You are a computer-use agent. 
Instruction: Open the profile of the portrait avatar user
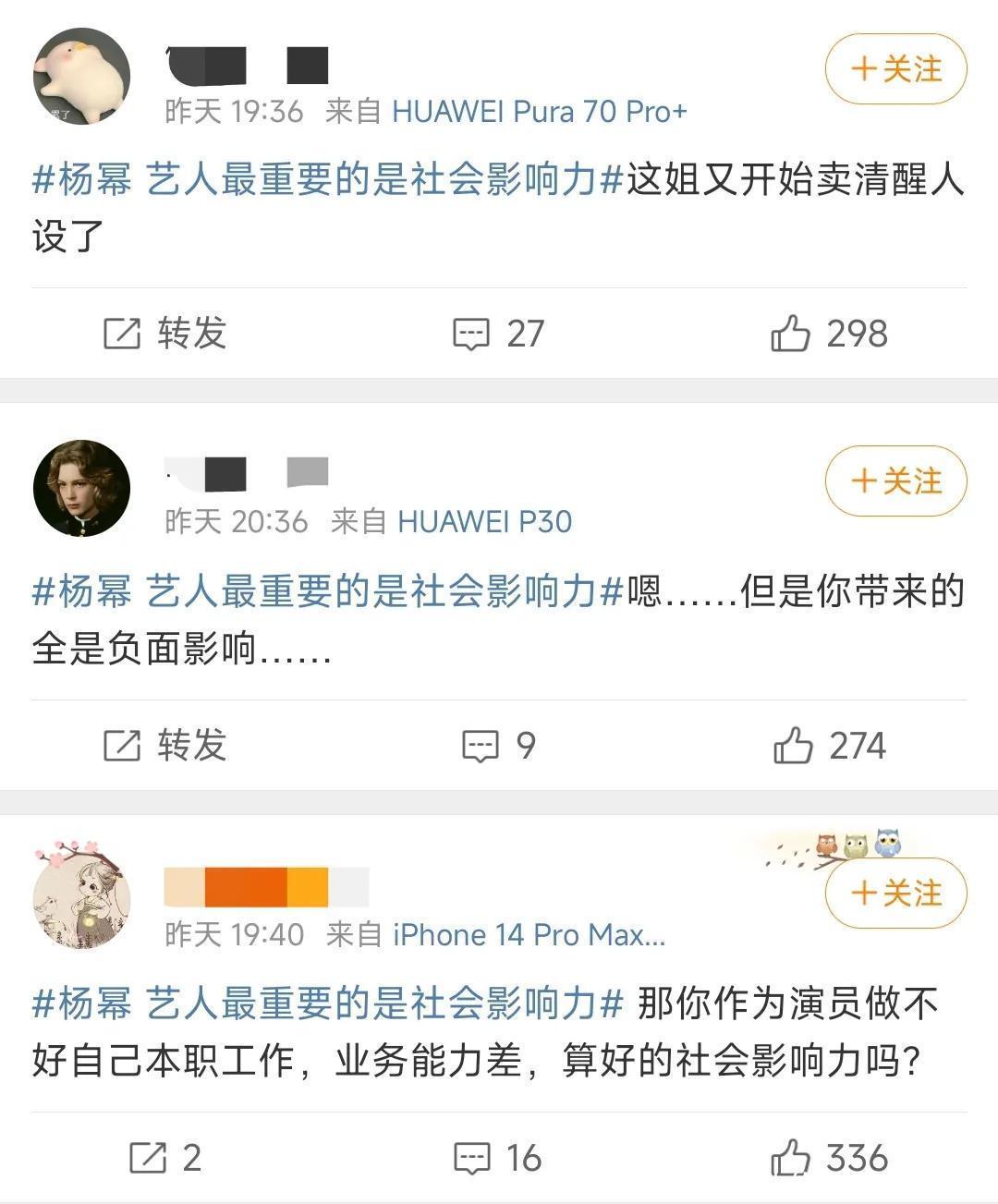(x=81, y=488)
